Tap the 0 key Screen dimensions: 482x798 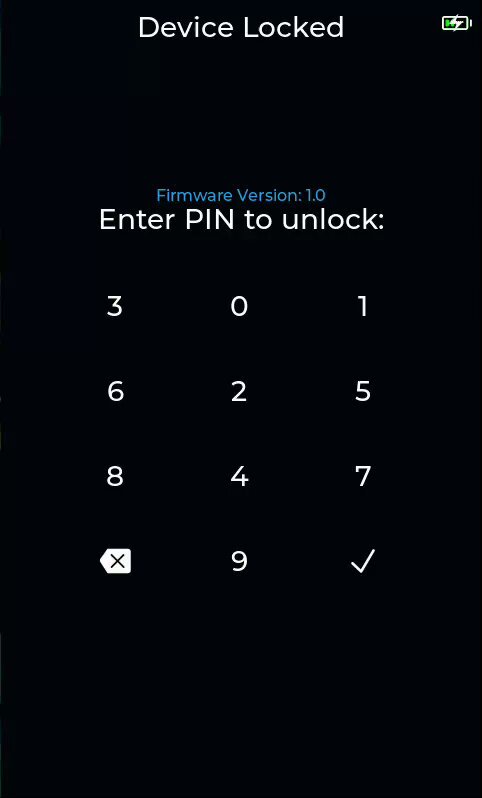coord(239,306)
